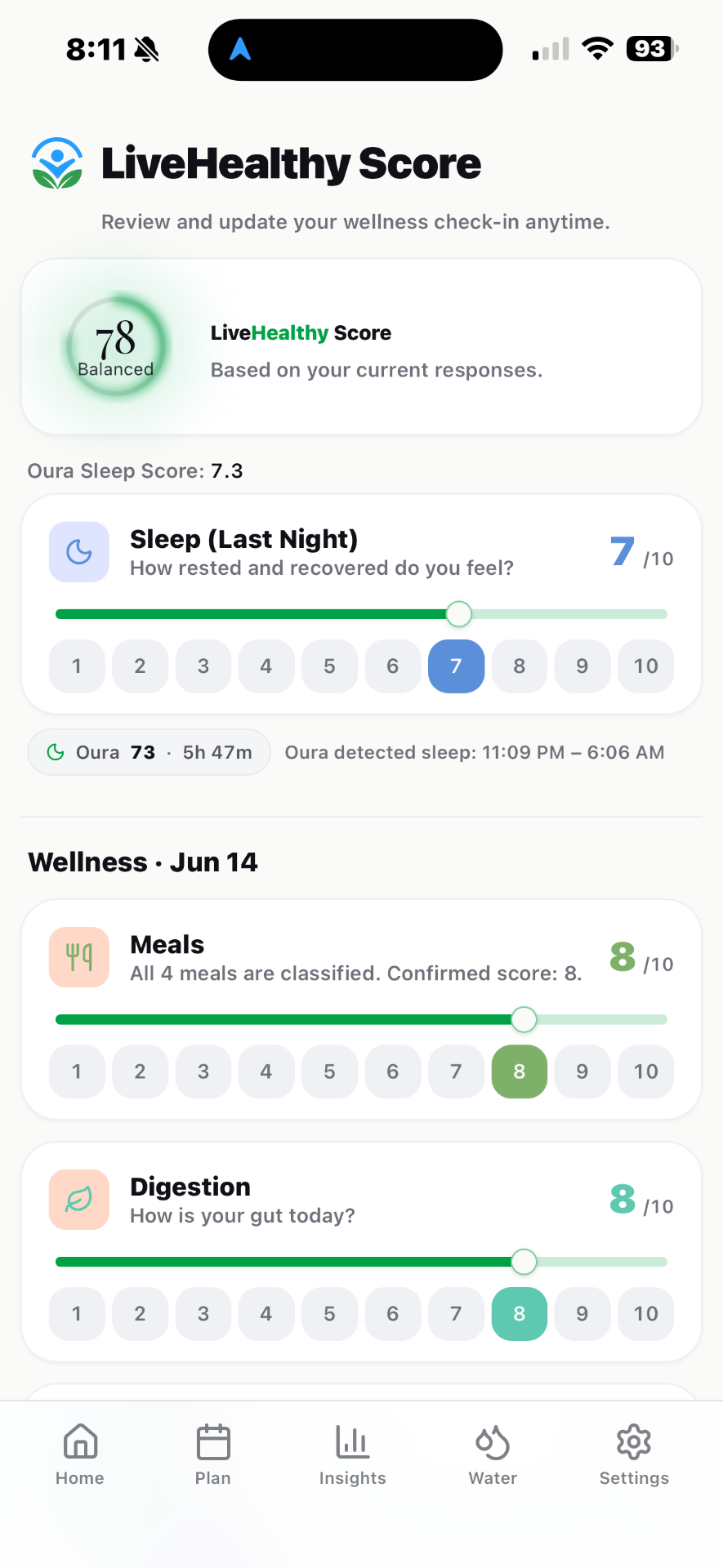
Task: Set Digestion score to 9
Action: coord(582,1314)
